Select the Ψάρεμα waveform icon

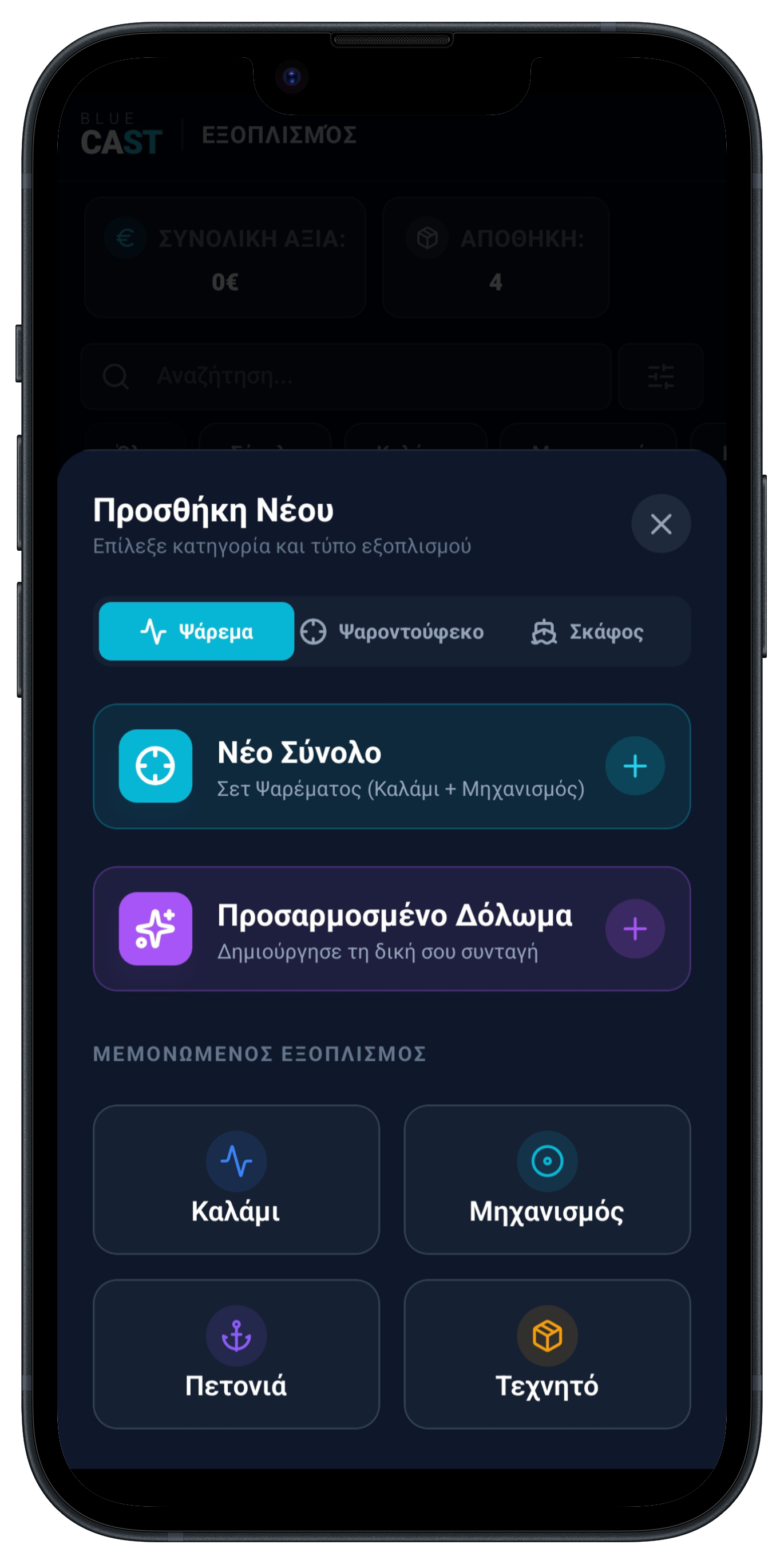[153, 631]
